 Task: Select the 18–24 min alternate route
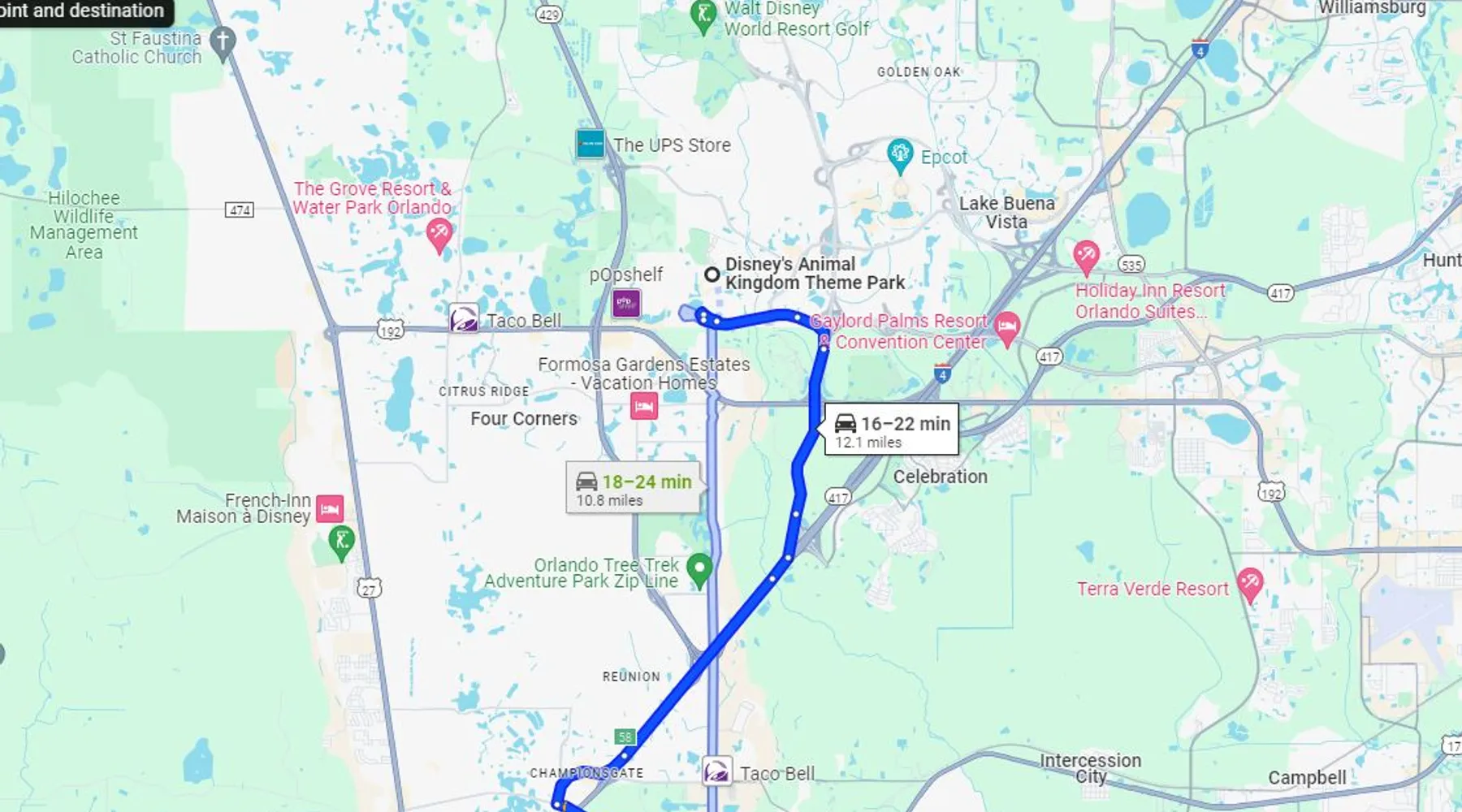pos(633,489)
